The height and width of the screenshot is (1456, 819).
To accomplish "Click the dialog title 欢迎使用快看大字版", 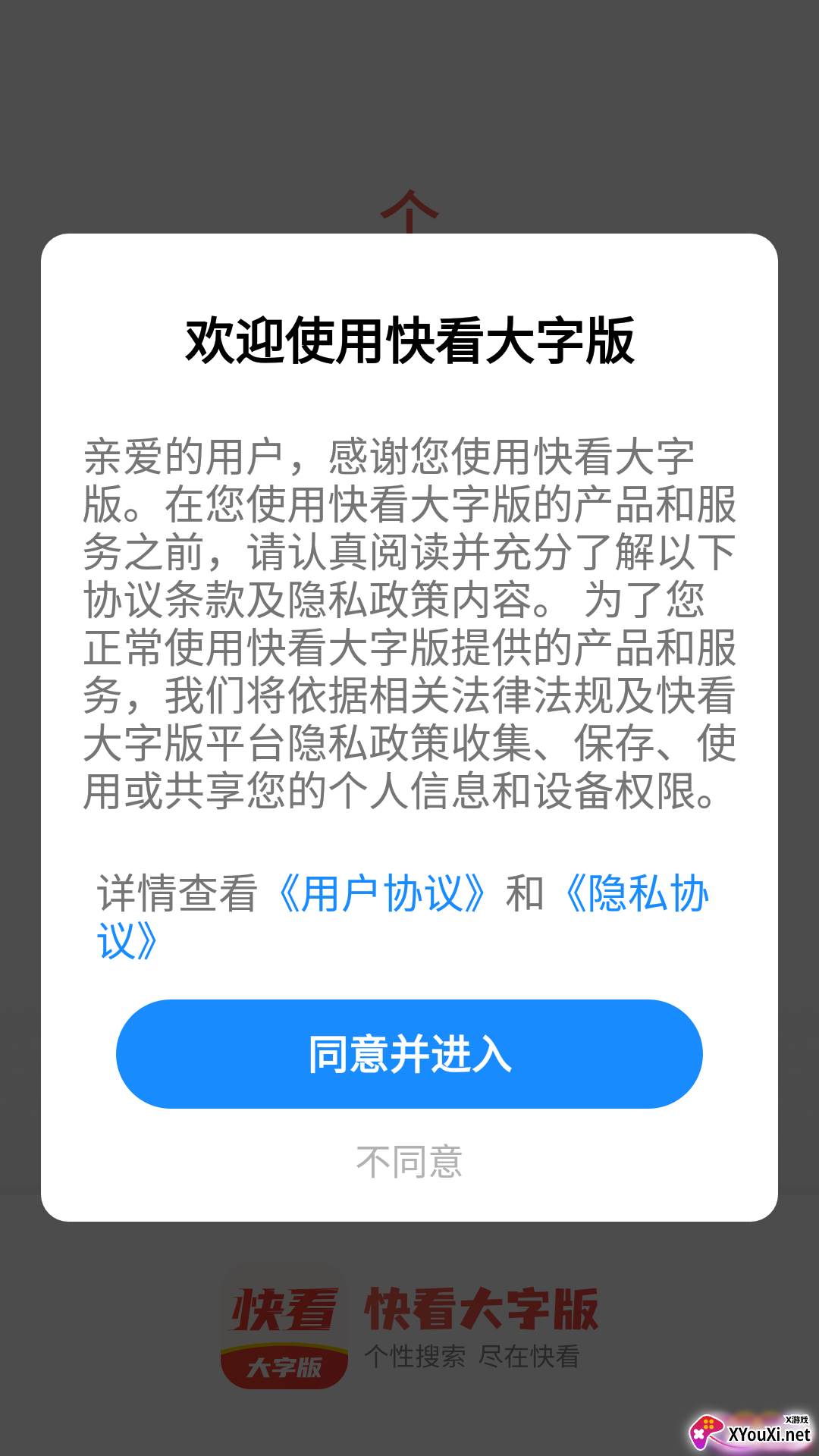I will [x=409, y=340].
